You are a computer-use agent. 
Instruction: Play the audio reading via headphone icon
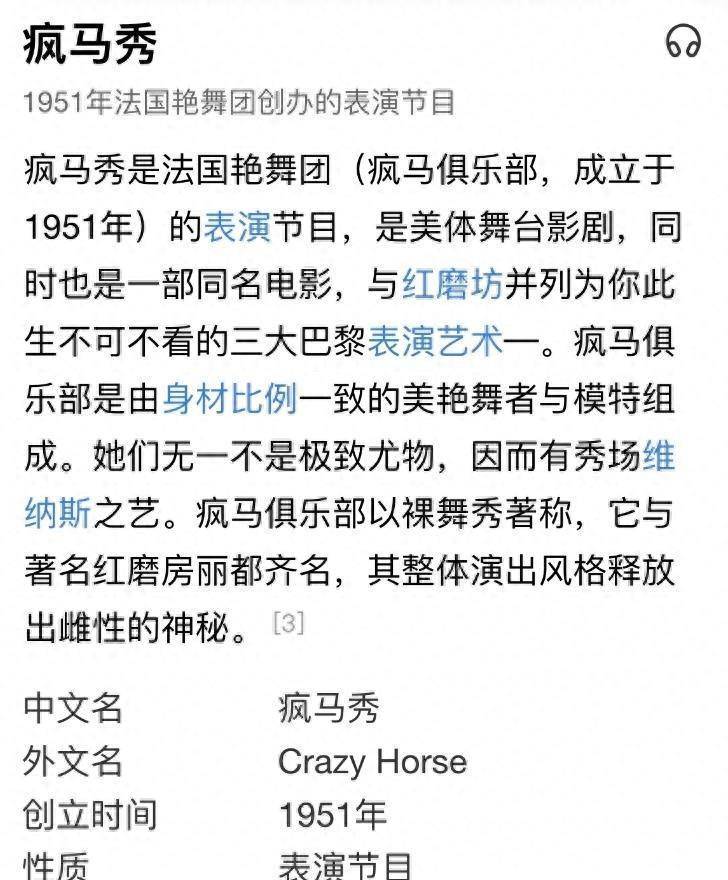pyautogui.click(x=683, y=43)
